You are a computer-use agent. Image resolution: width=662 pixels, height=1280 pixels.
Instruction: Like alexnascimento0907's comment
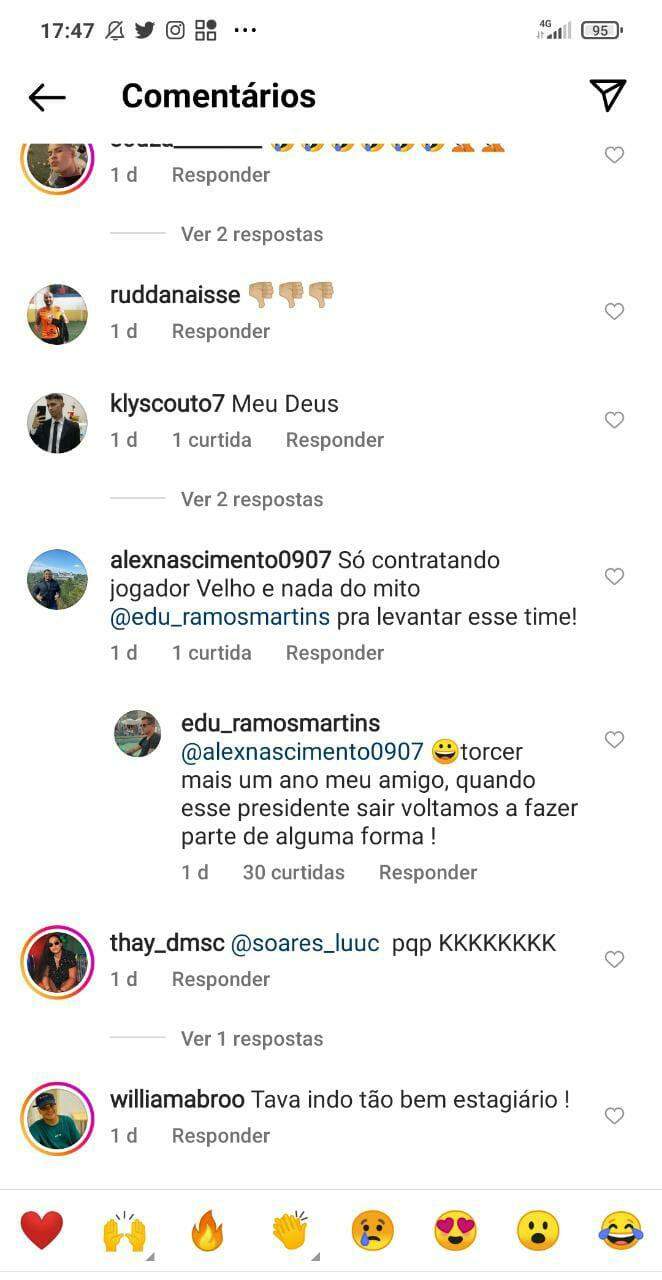[614, 576]
